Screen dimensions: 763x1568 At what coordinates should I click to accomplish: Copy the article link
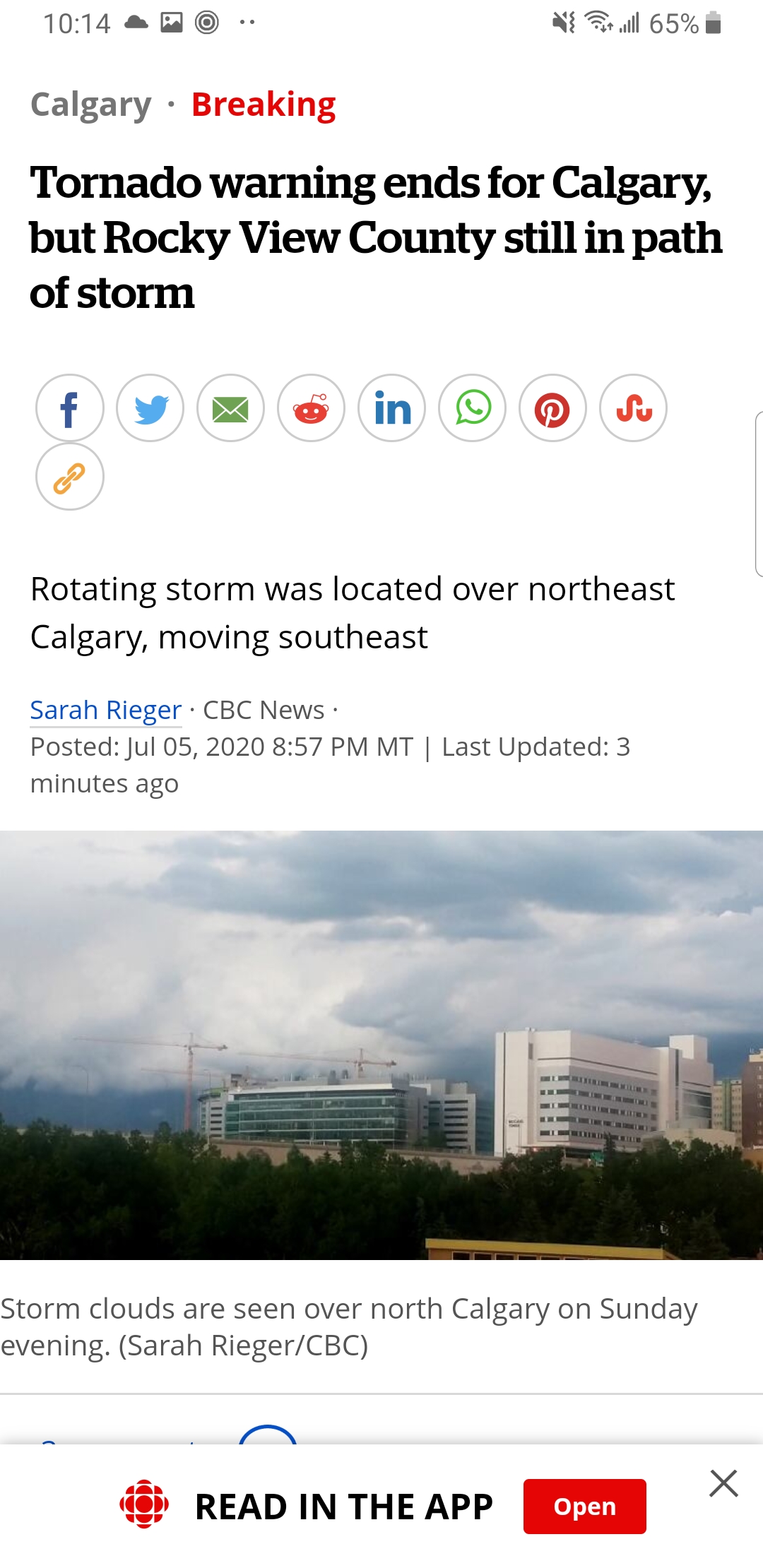point(69,477)
